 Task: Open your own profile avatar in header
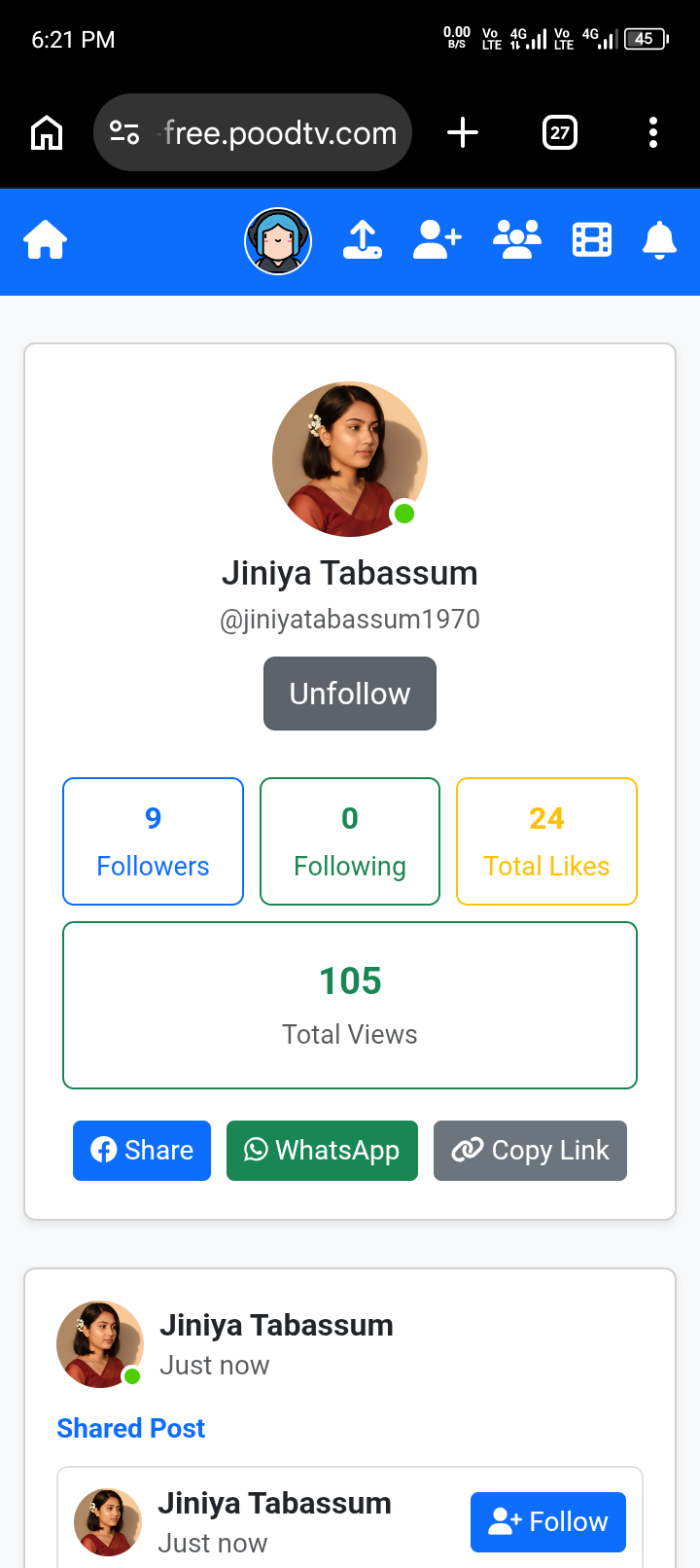point(278,241)
